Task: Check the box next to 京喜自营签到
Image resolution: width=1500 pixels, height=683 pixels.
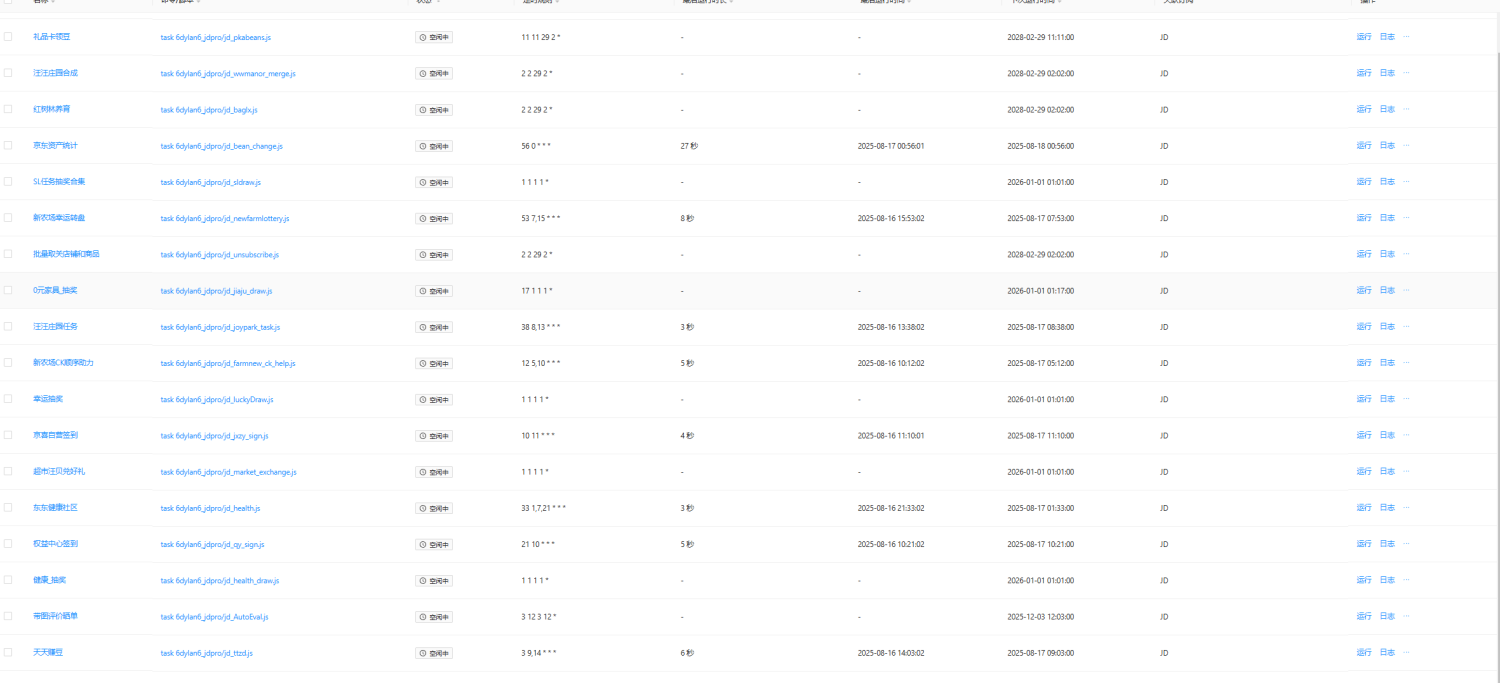Action: [8, 435]
